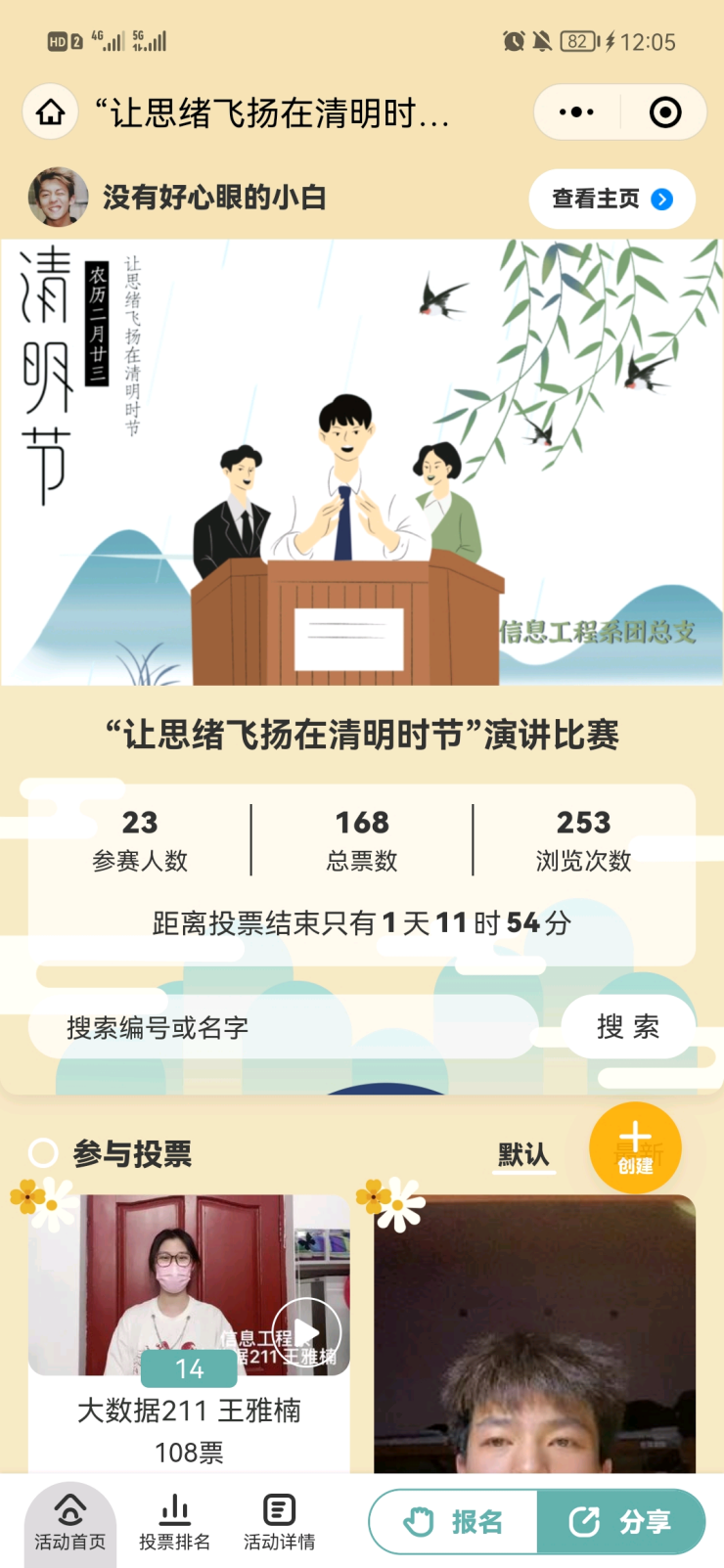Focus the 搜索编号或名字 search field

pyautogui.click(x=284, y=1027)
